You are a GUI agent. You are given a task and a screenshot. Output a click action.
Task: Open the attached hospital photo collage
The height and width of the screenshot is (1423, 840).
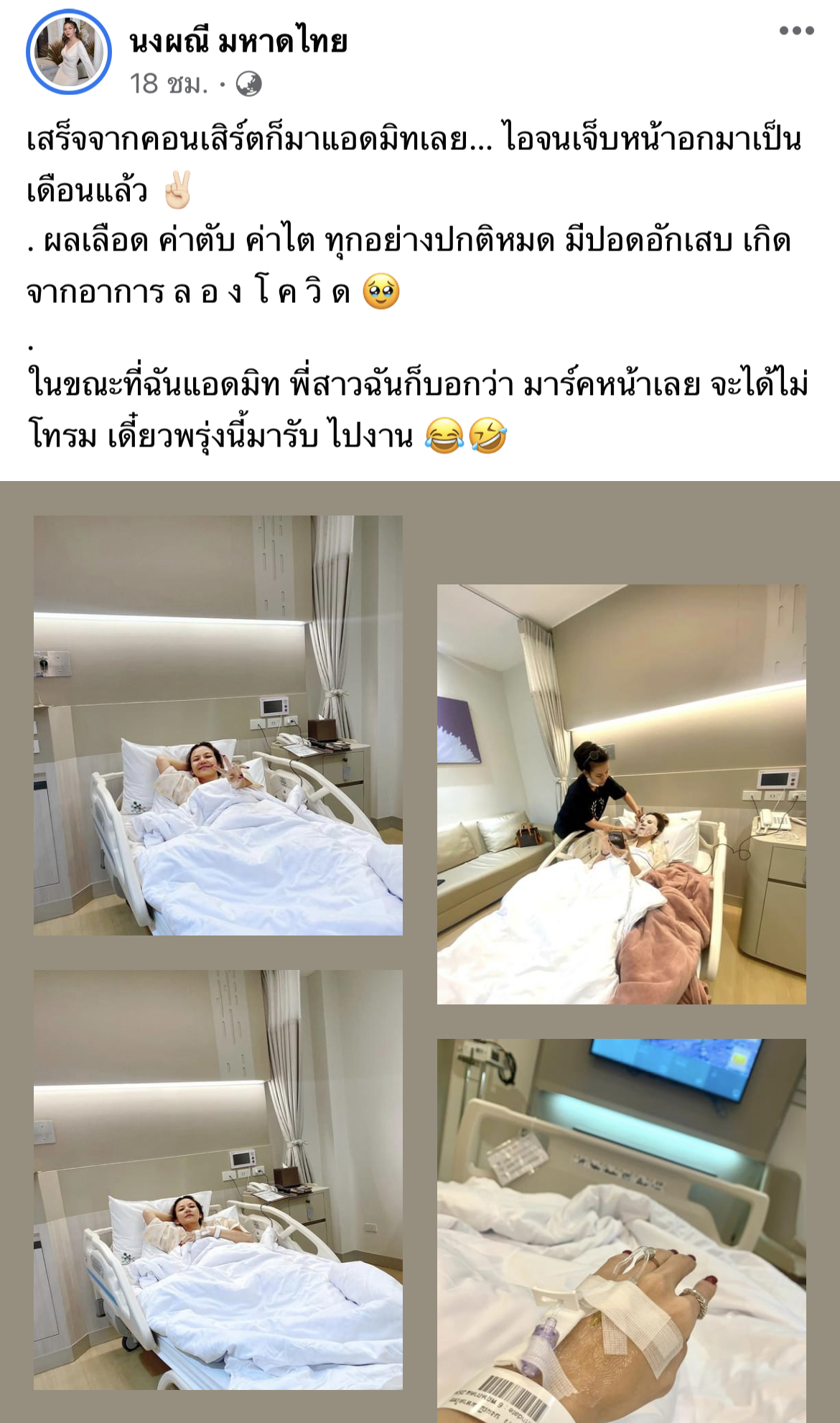point(420,951)
